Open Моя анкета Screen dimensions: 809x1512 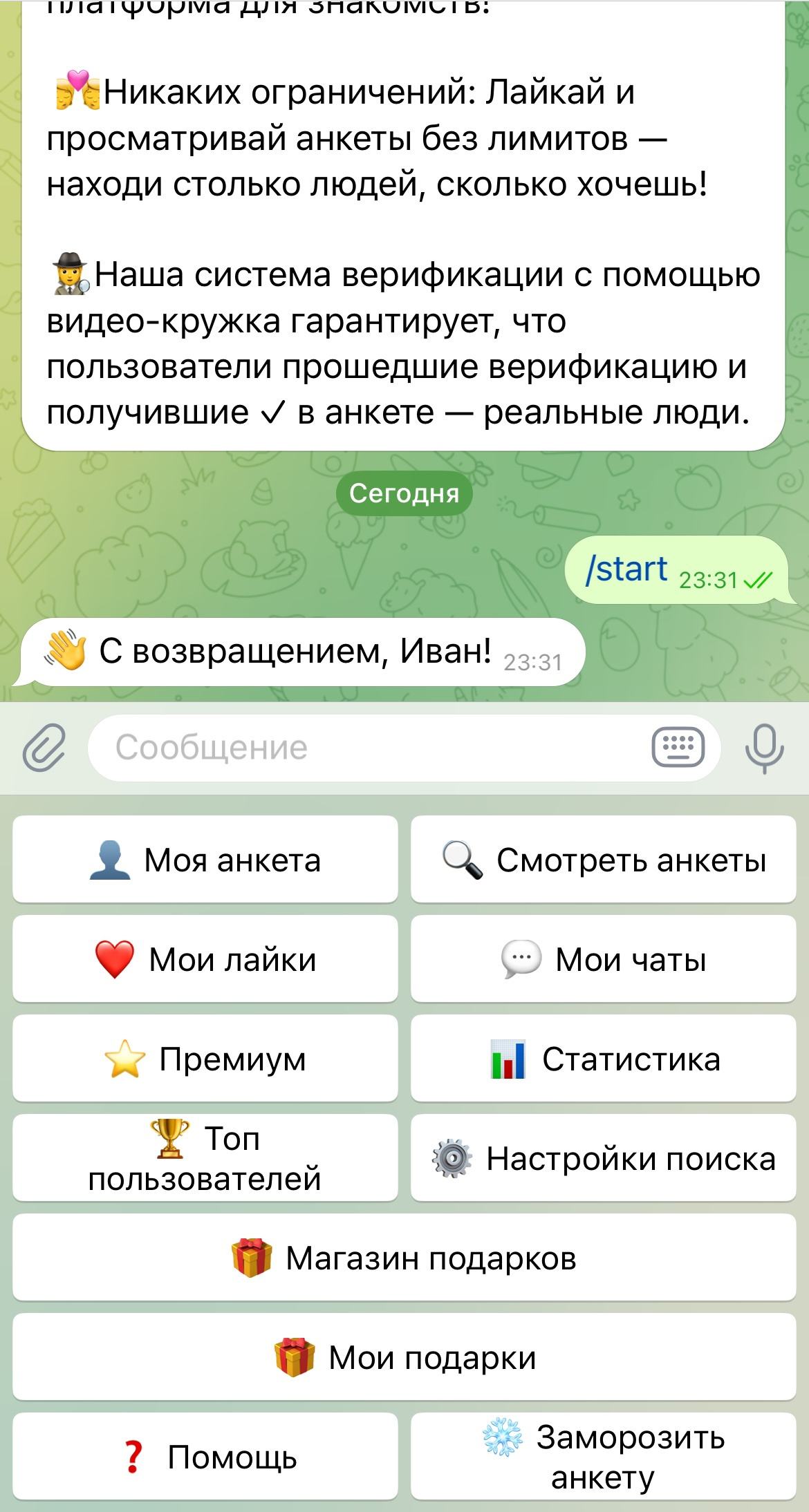pyautogui.click(x=205, y=860)
